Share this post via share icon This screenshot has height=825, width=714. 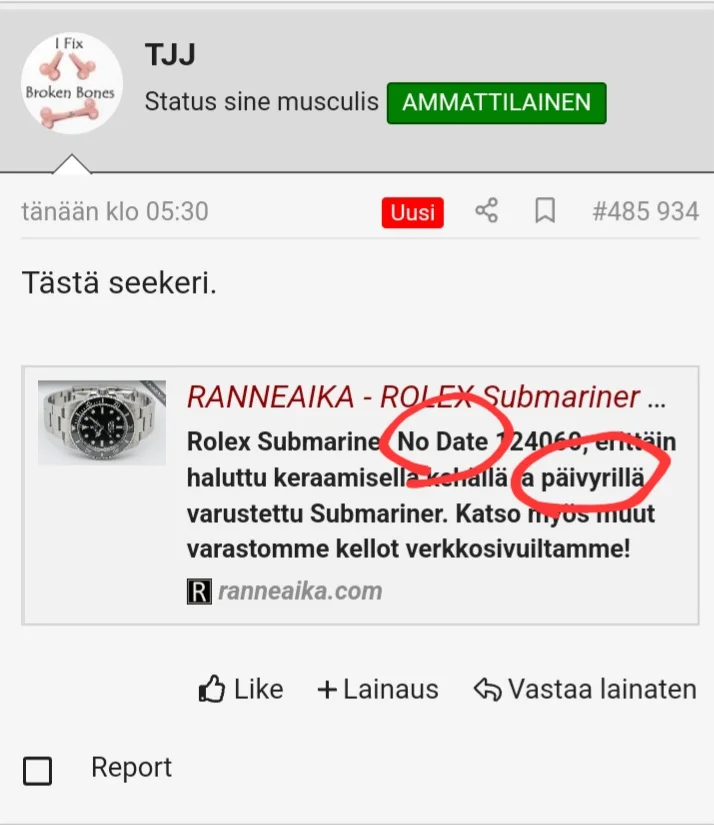tap(487, 211)
